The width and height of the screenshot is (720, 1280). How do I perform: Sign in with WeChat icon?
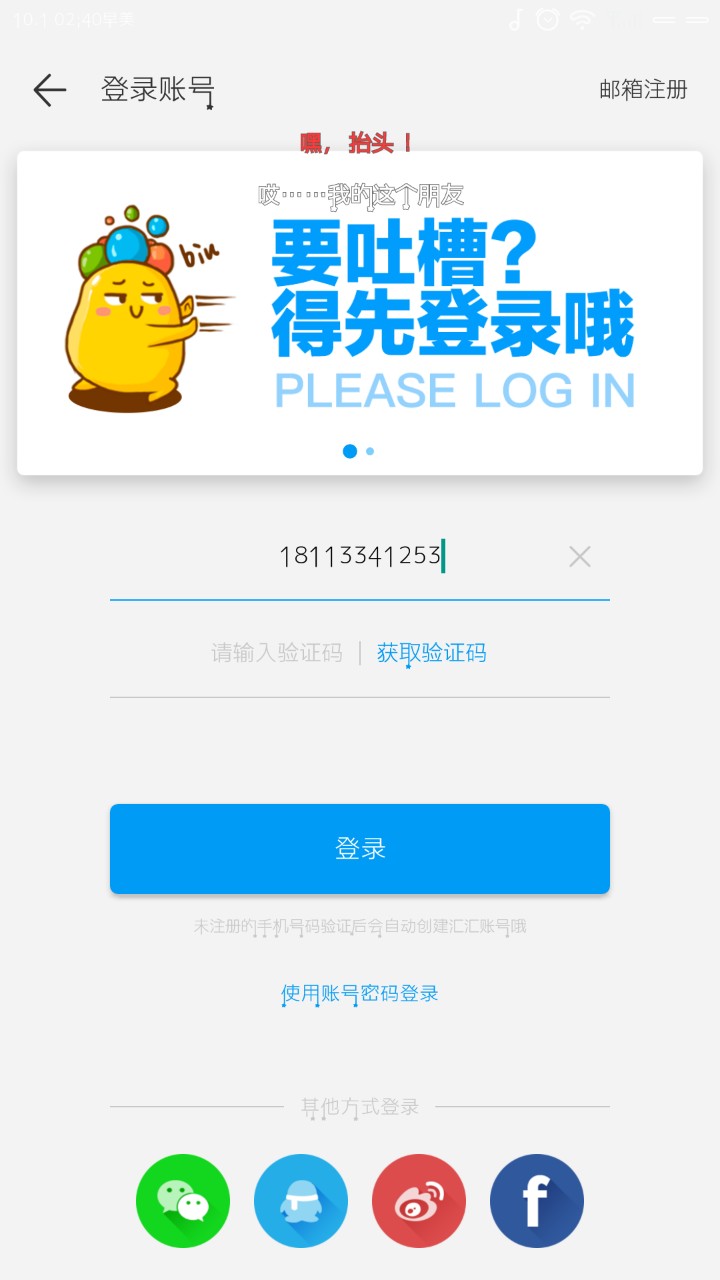pos(183,1201)
